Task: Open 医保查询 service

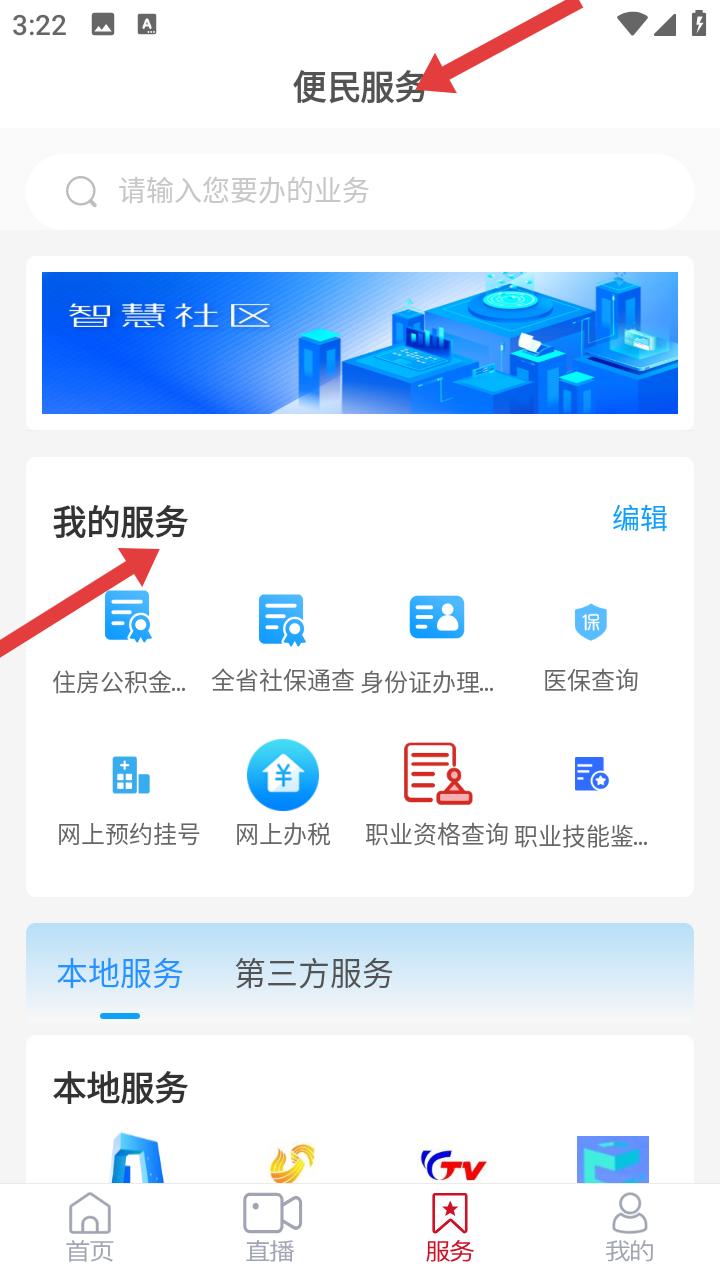Action: (590, 640)
